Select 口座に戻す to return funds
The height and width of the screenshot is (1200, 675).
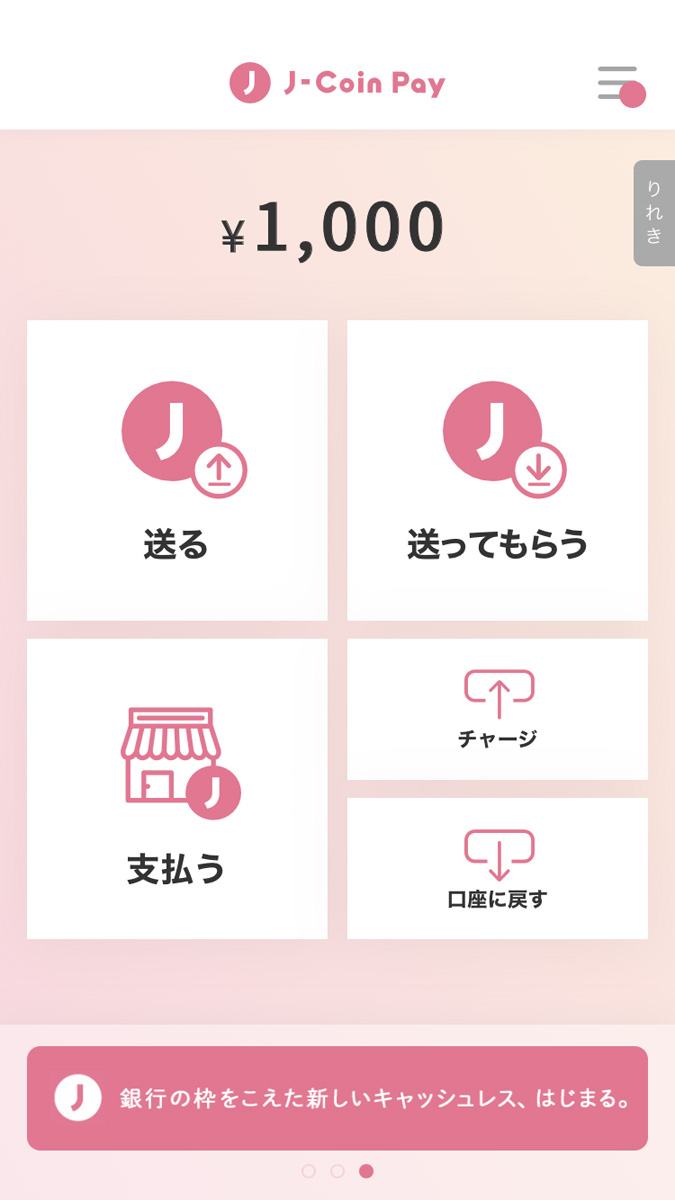click(497, 868)
